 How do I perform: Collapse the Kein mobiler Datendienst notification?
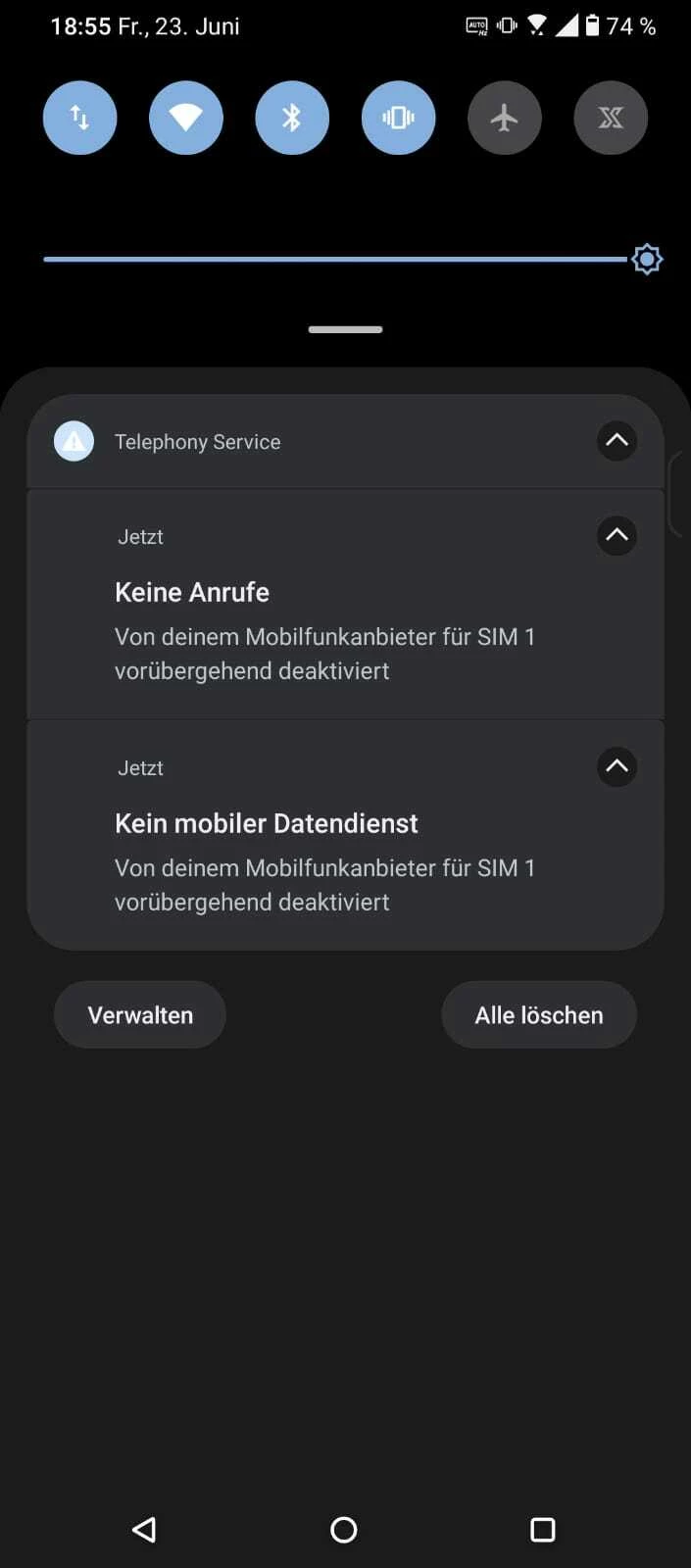tap(617, 766)
